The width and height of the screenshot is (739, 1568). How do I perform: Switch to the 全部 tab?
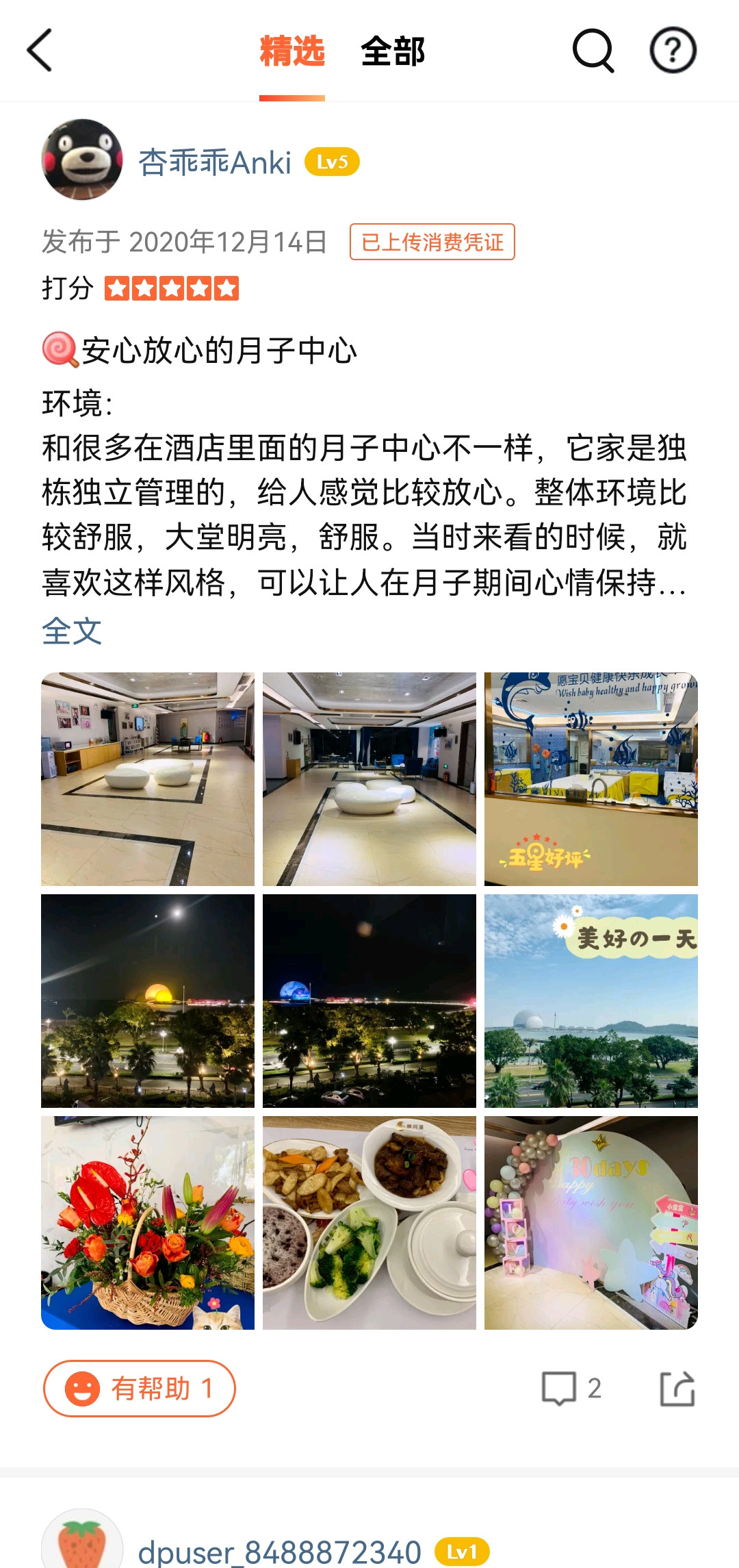pos(393,52)
